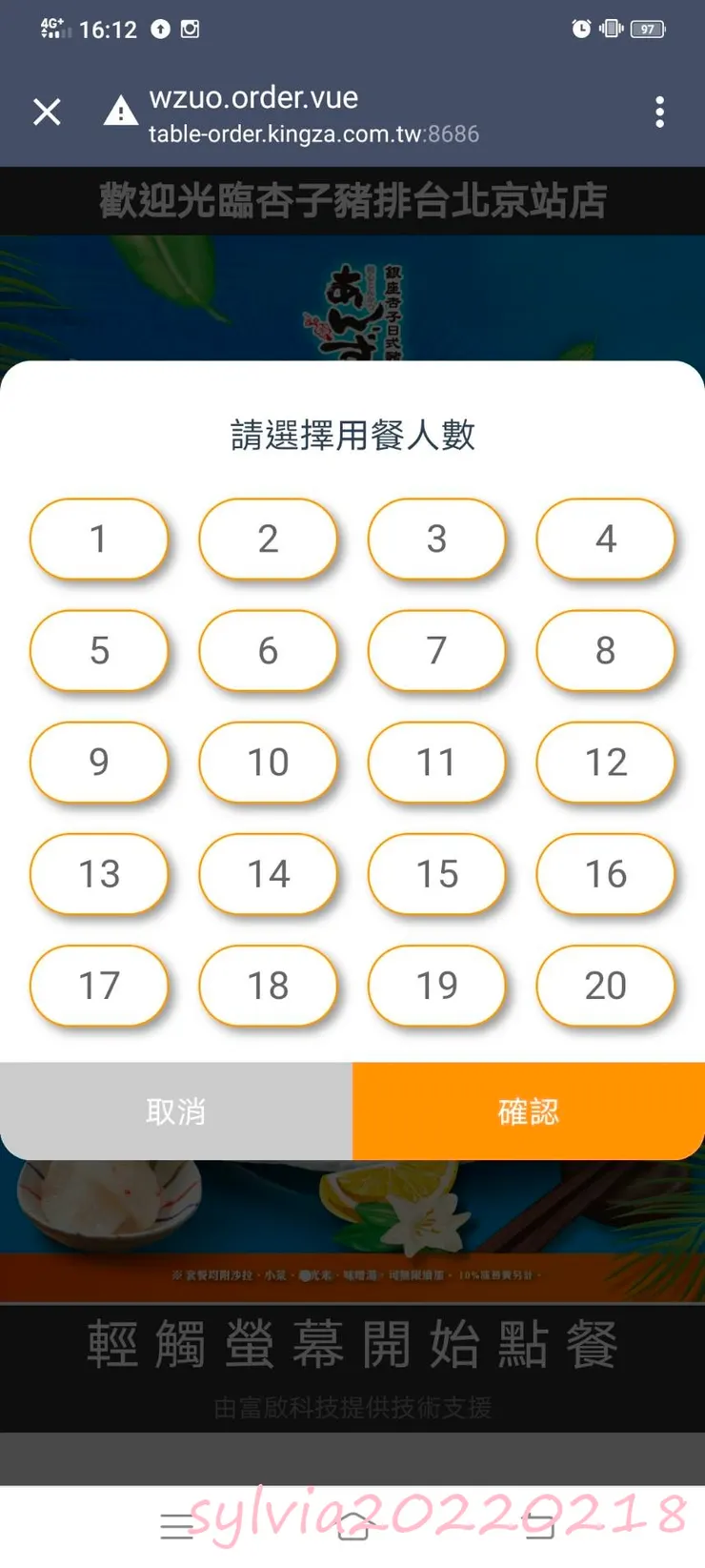Tap the alarm clock icon in status bar
Viewport: 705px width, 1568px height.
[582, 29]
